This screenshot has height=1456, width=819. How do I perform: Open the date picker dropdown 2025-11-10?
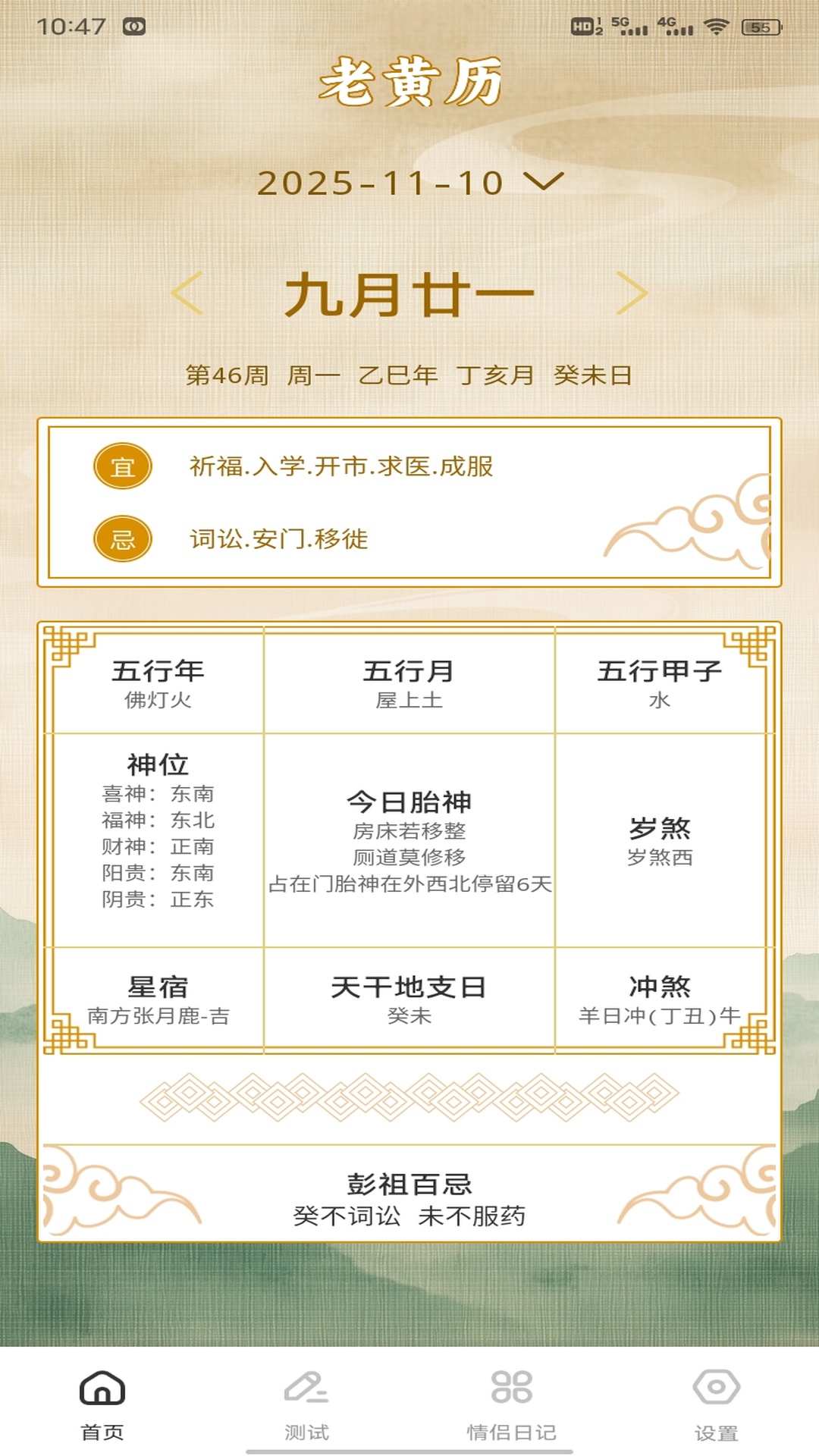410,183
